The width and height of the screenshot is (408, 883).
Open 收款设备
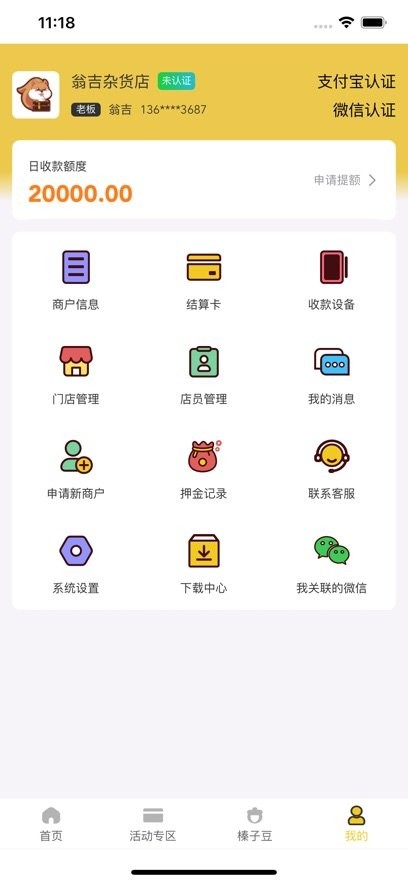click(331, 280)
